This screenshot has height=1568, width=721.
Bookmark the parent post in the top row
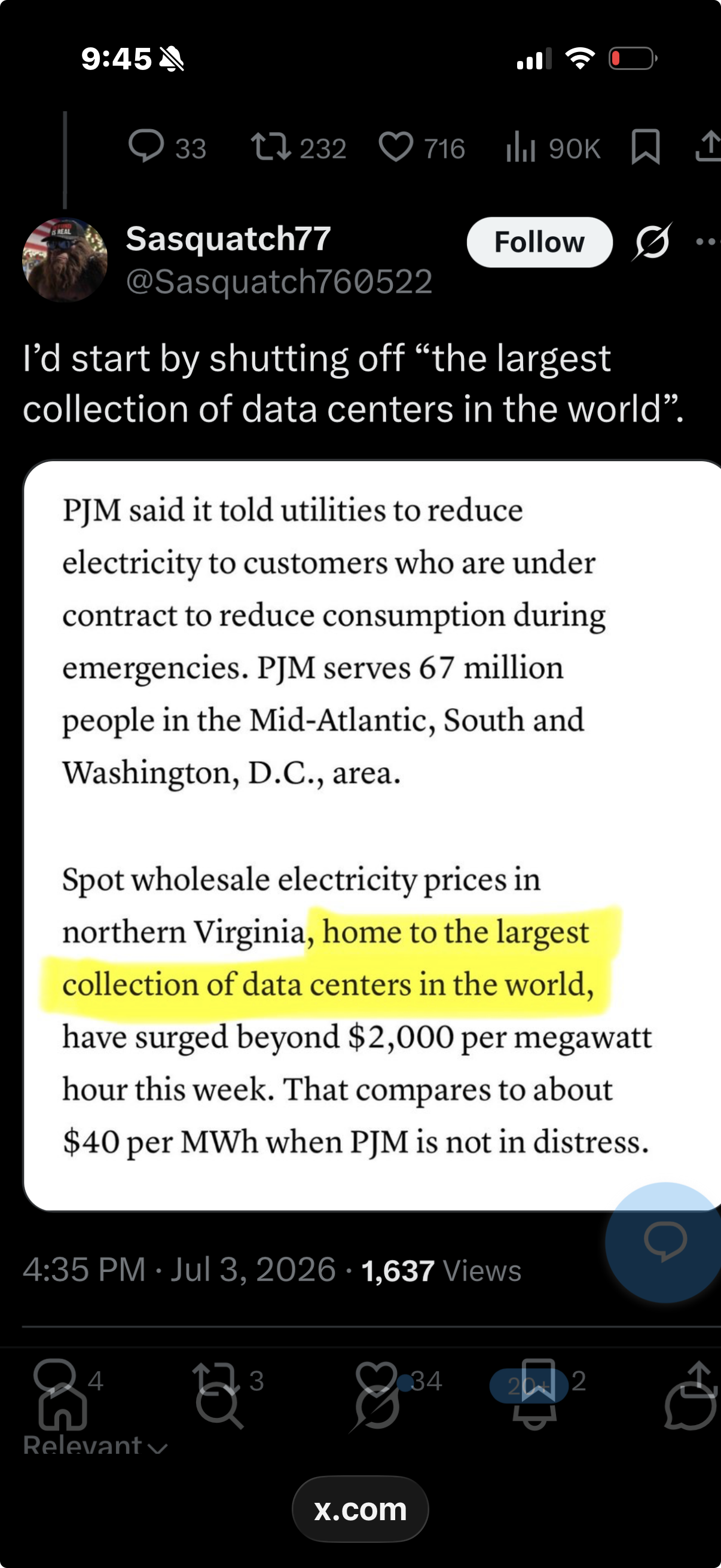click(x=646, y=147)
